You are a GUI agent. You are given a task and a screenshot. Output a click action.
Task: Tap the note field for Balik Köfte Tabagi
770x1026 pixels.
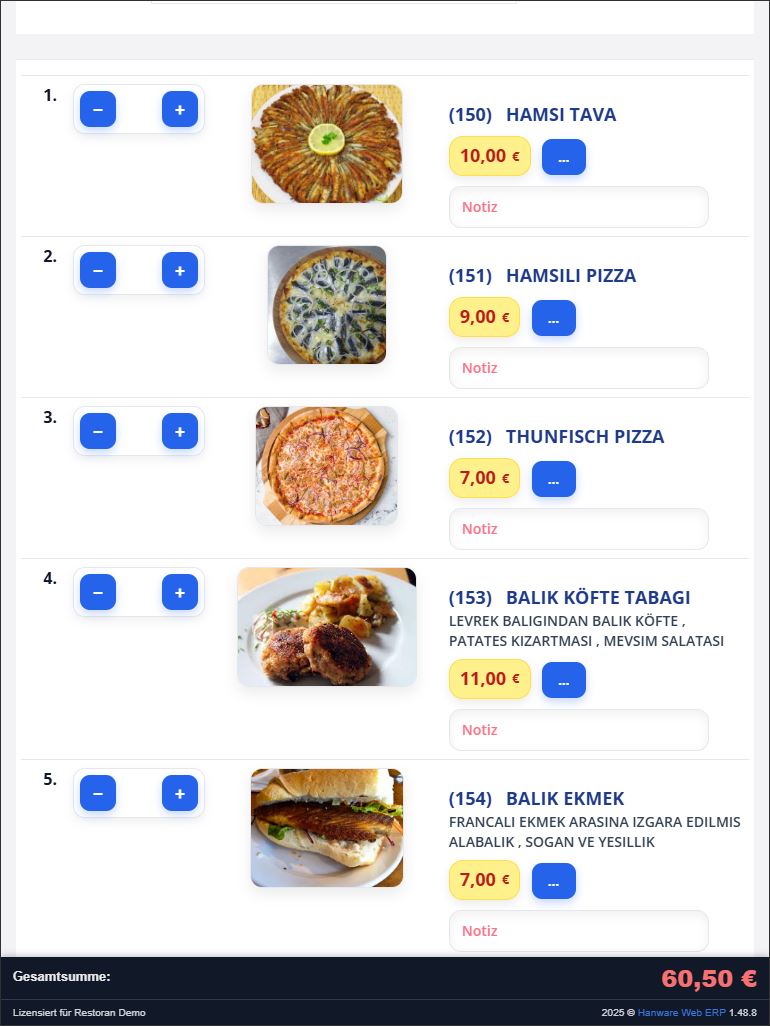coord(579,730)
